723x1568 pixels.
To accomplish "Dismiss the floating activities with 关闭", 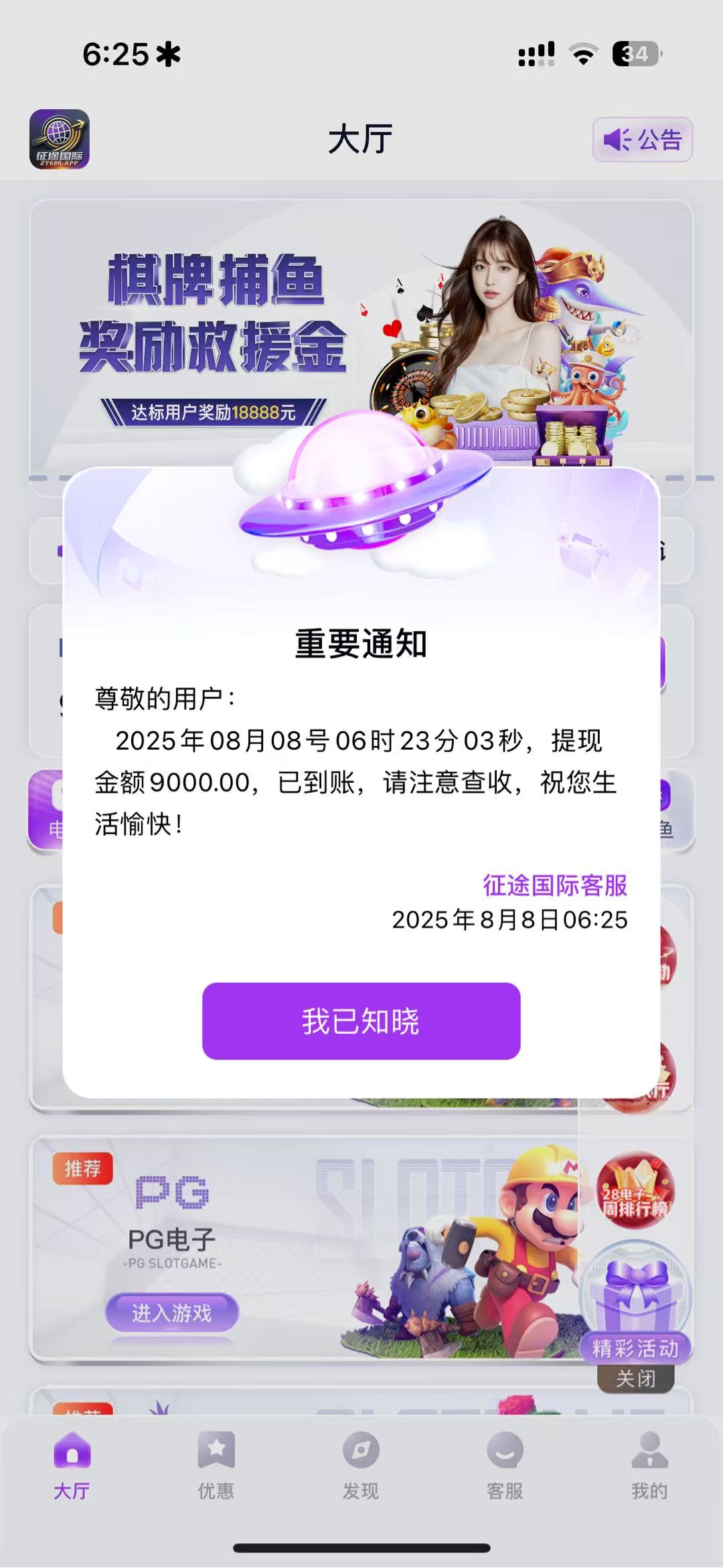I will [635, 1379].
